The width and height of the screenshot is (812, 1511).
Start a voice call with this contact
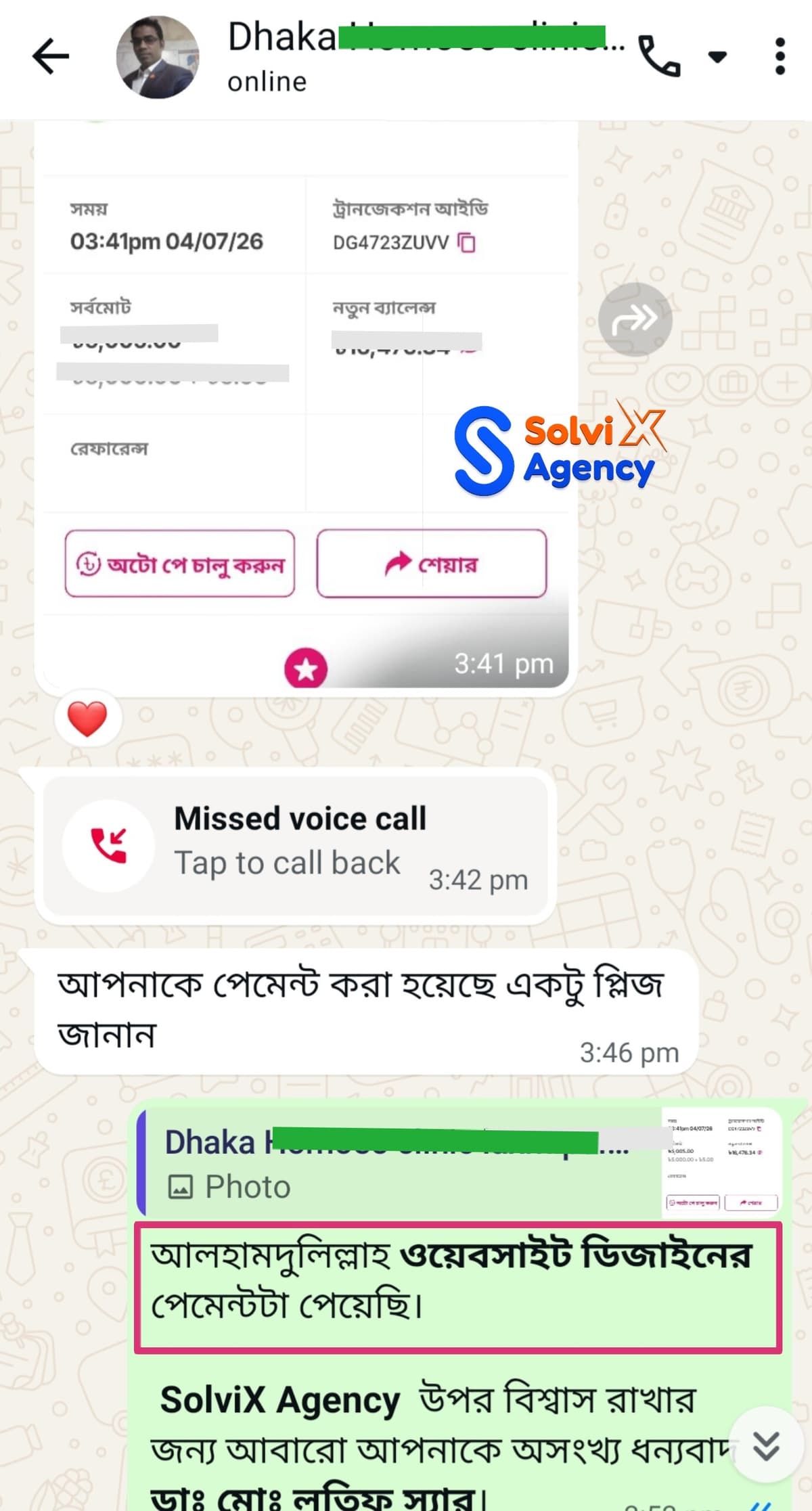click(x=658, y=56)
